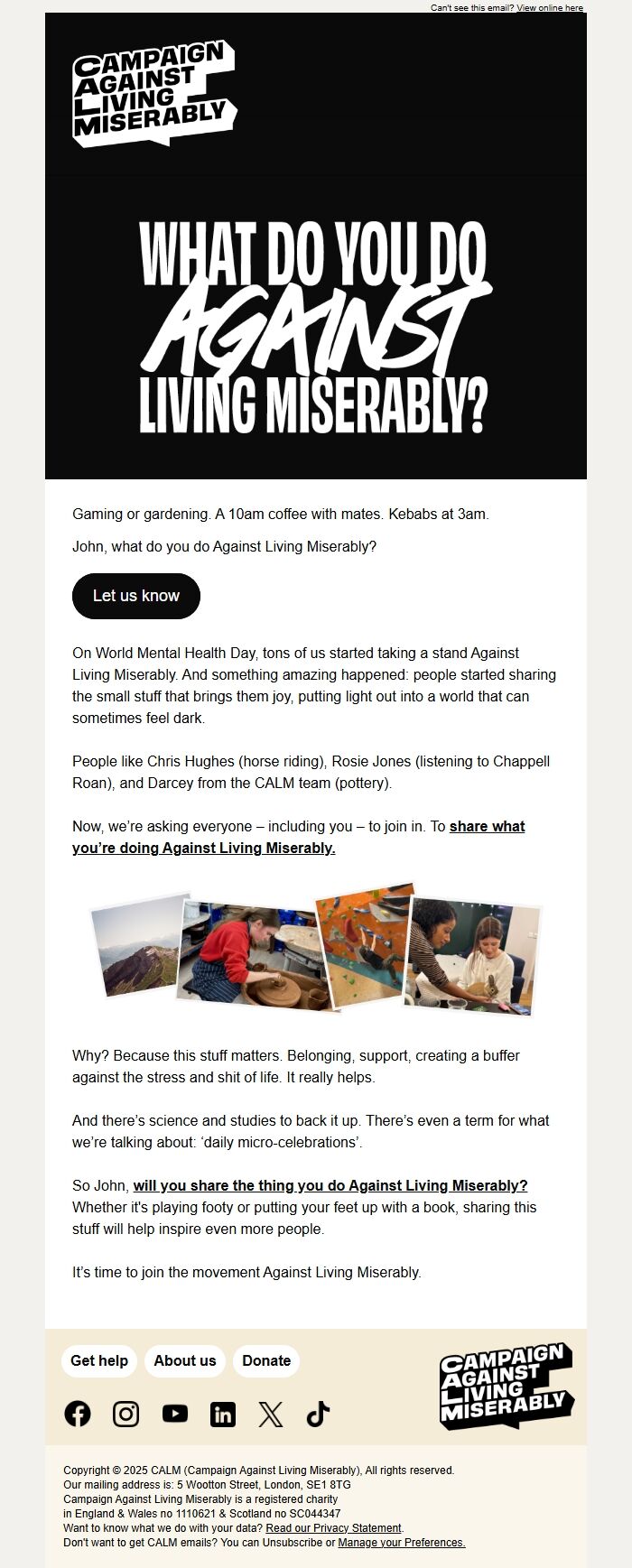Open the 'will you share the thing' link
Viewport: 632px width, 1568px height.
pyautogui.click(x=330, y=1185)
